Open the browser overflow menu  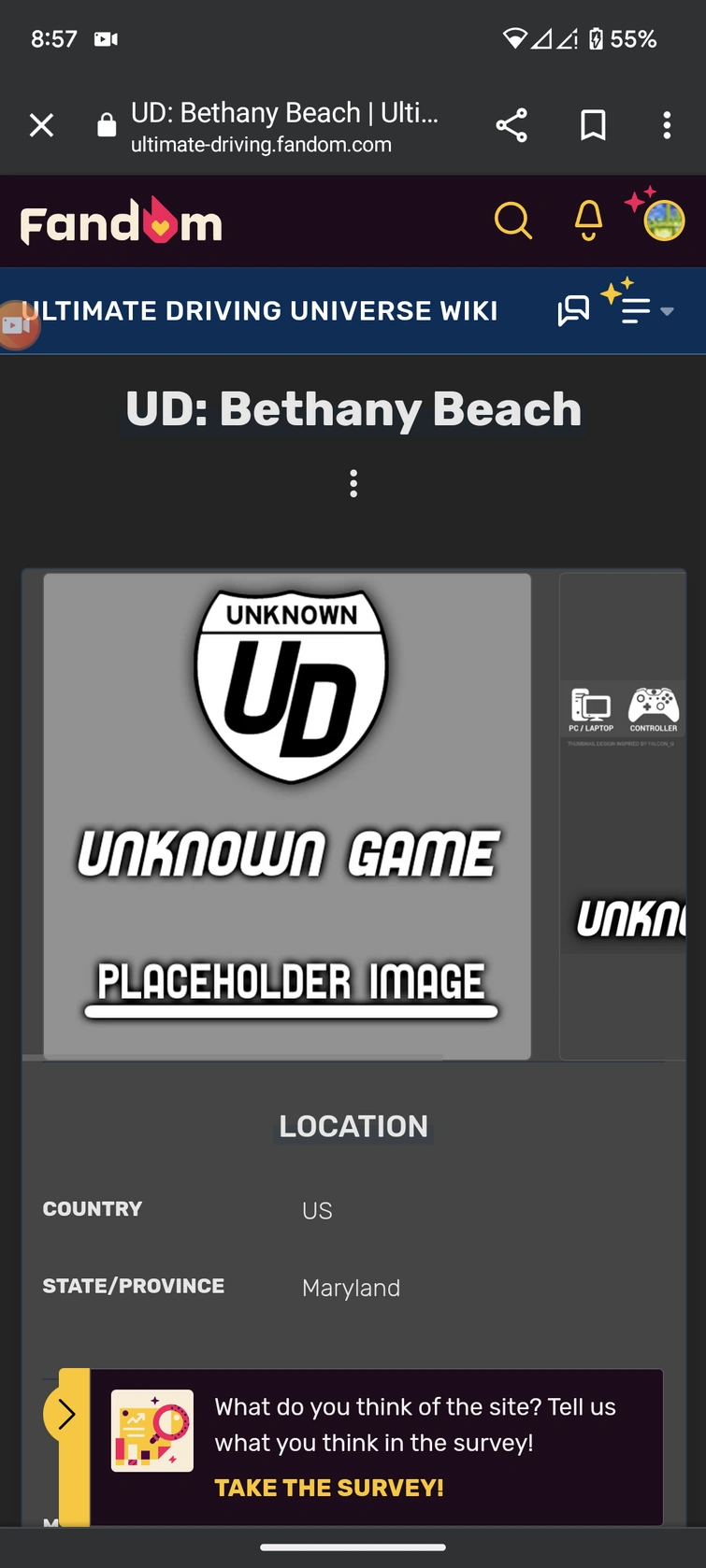tap(667, 124)
